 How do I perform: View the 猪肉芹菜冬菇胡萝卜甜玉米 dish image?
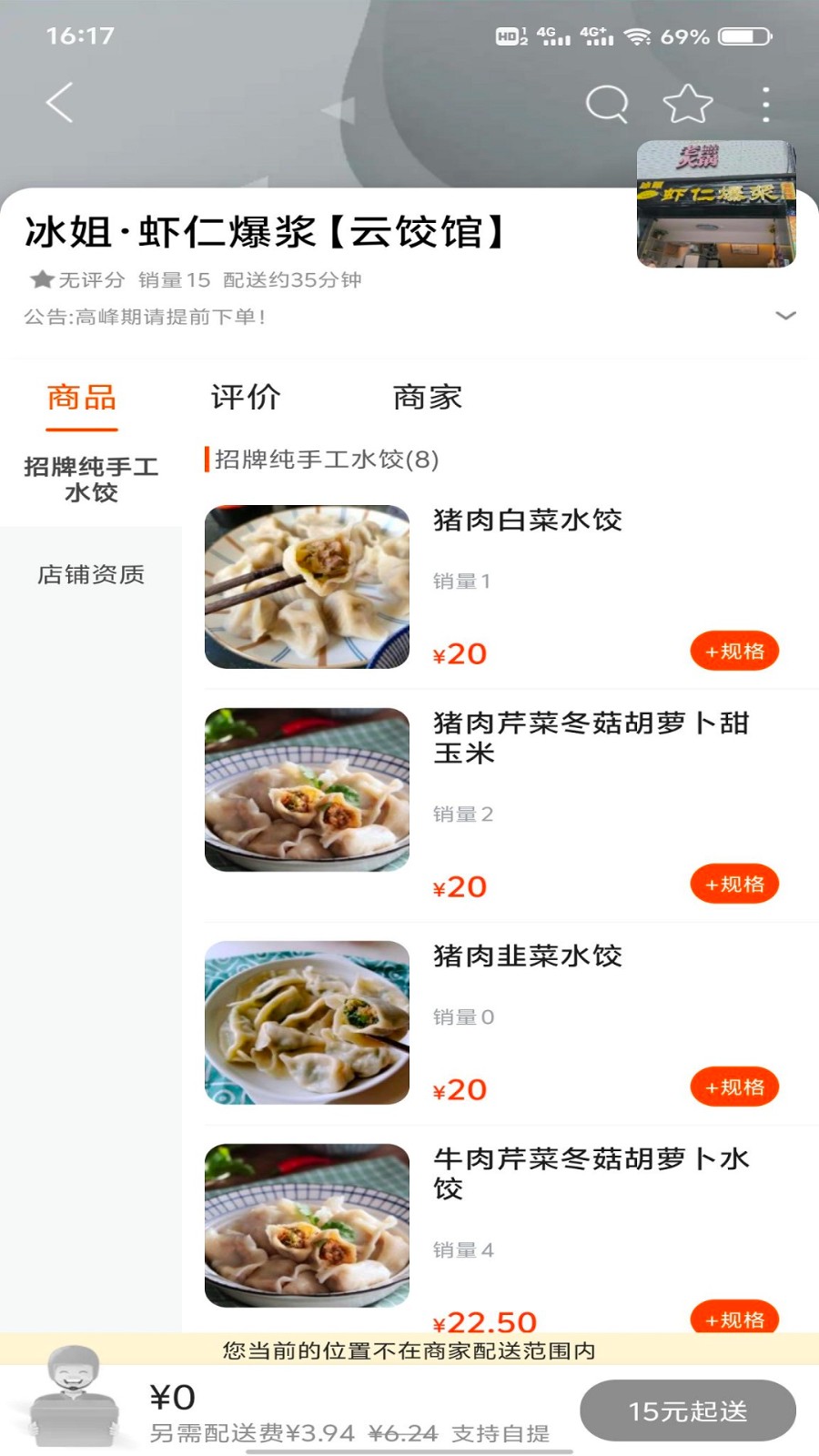point(306,790)
